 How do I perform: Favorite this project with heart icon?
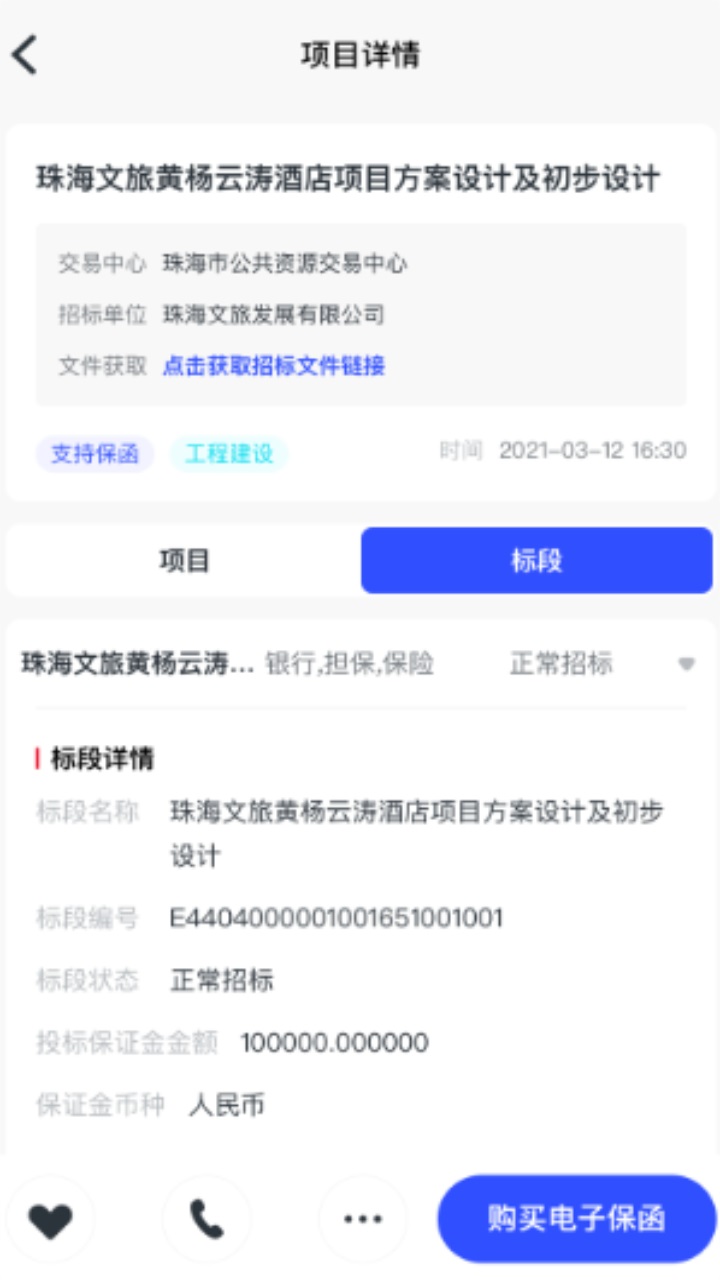point(50,1219)
